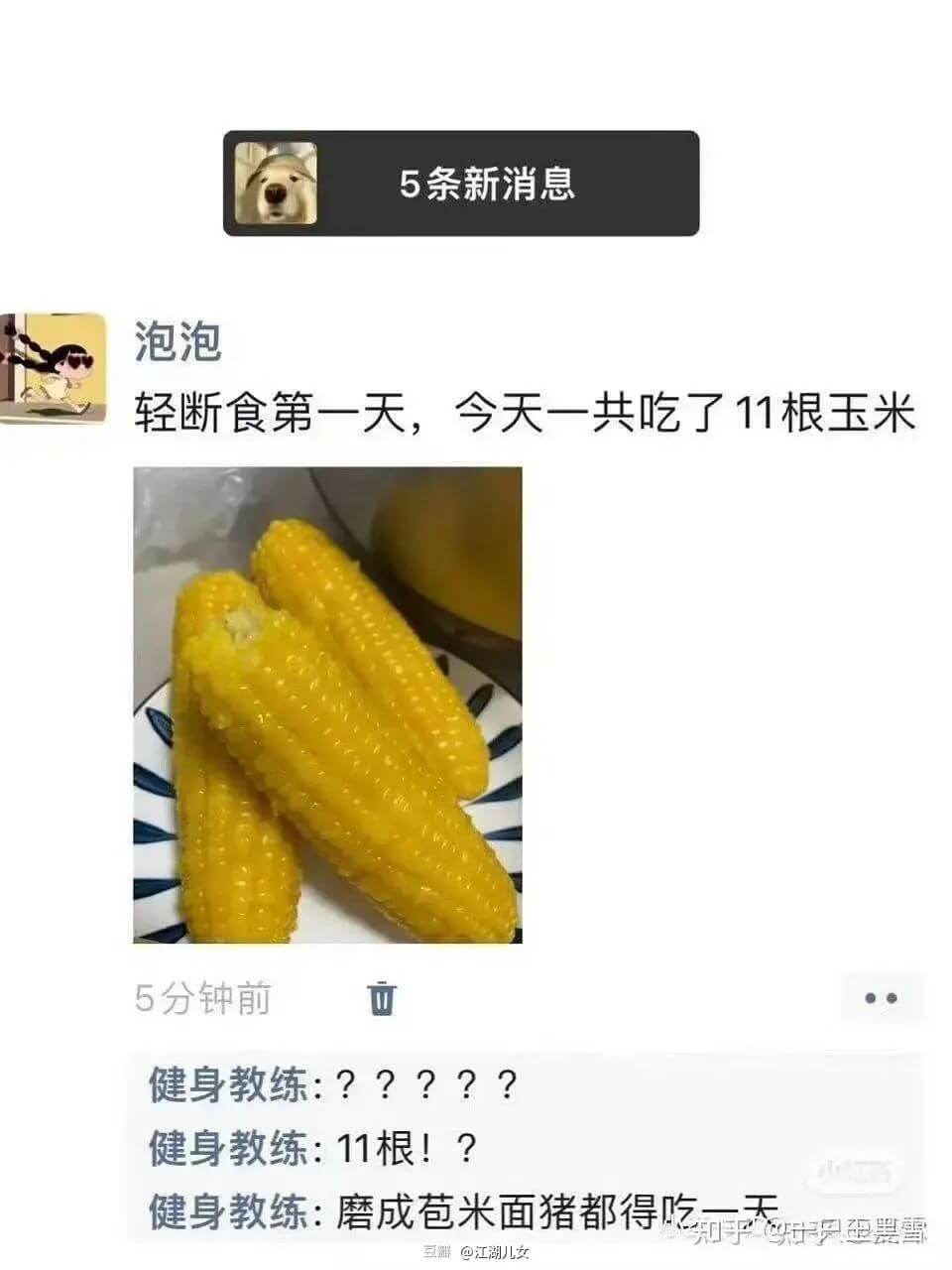
Task: Click the post text about 轻断食第一天
Action: pos(446,412)
